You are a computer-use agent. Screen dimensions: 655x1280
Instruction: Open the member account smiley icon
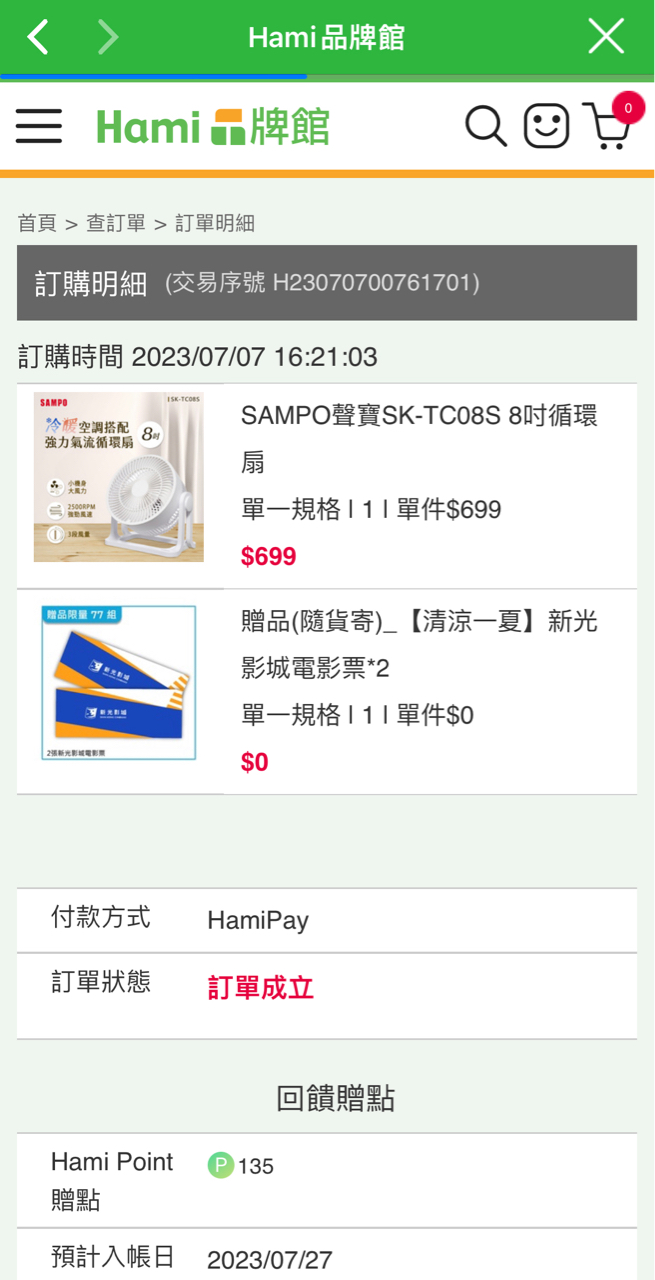[x=546, y=127]
